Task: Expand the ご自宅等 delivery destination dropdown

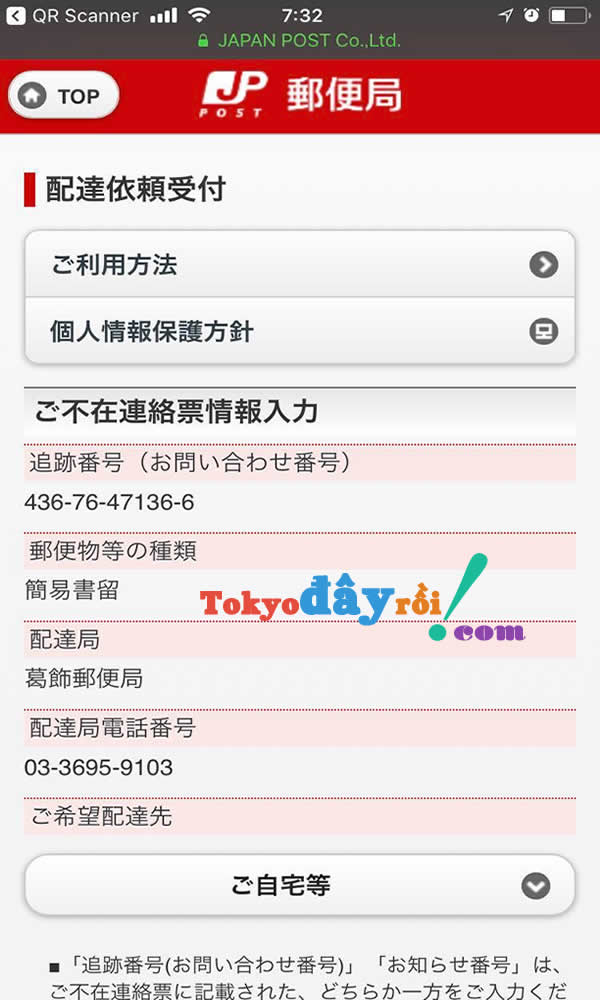Action: pyautogui.click(x=299, y=885)
